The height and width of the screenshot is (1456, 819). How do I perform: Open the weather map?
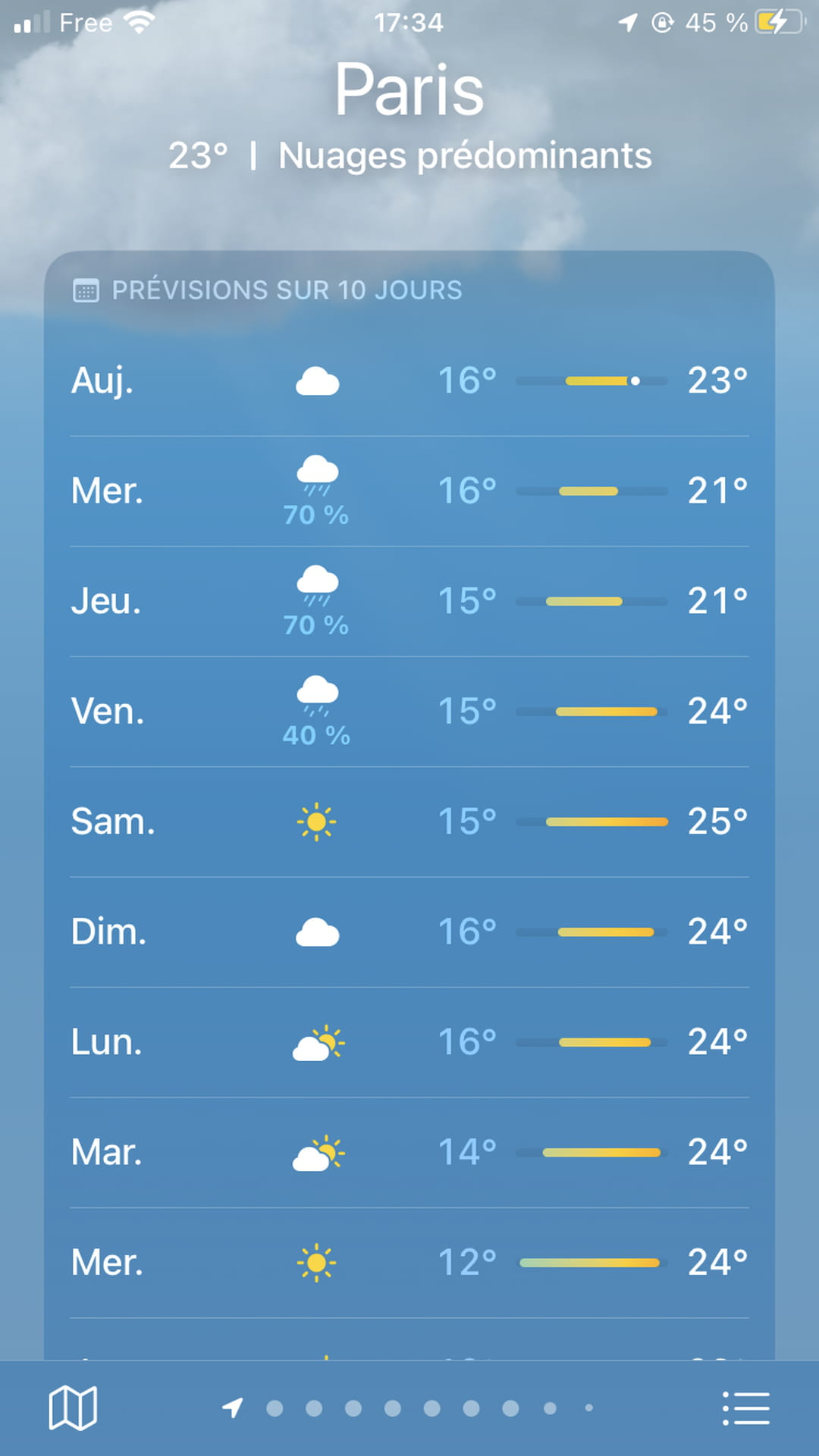click(x=73, y=1408)
